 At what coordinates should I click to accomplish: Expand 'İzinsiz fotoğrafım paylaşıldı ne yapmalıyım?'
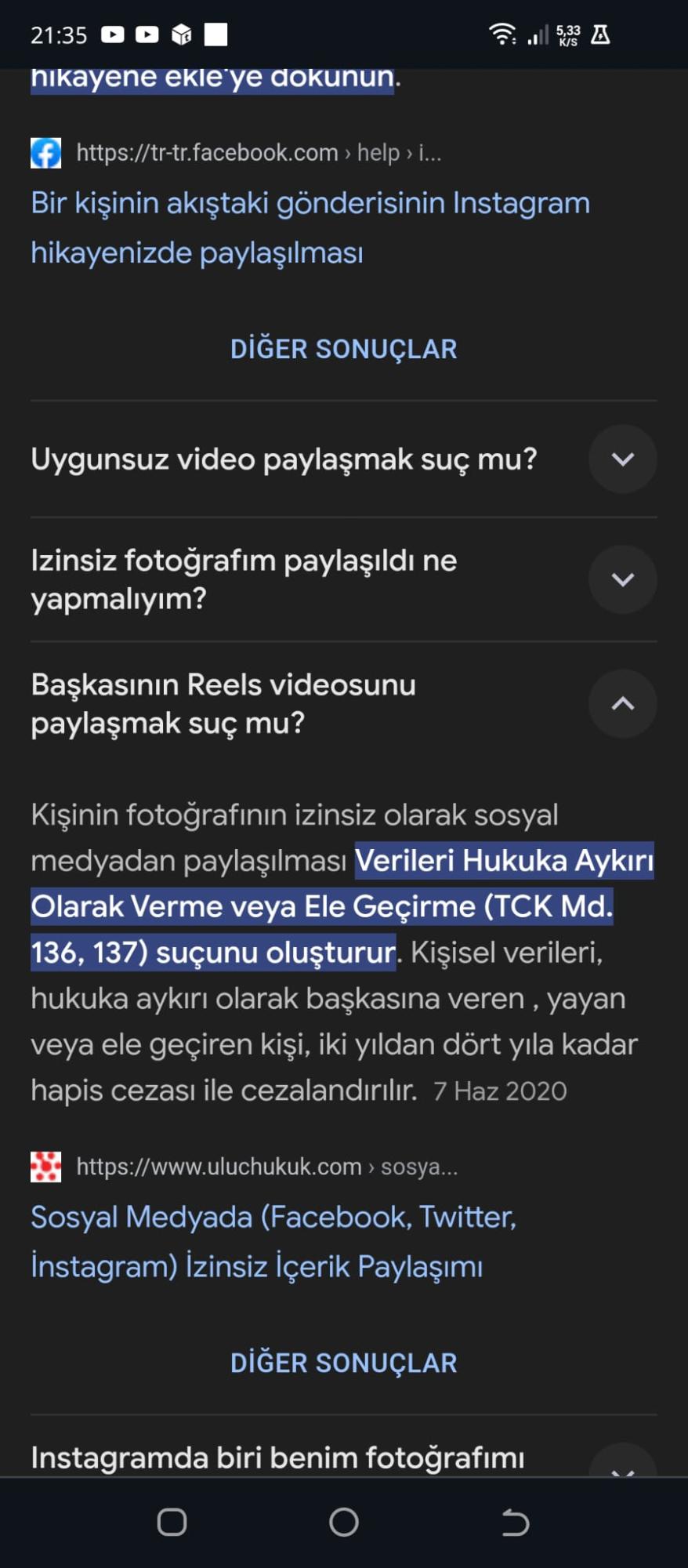[622, 579]
